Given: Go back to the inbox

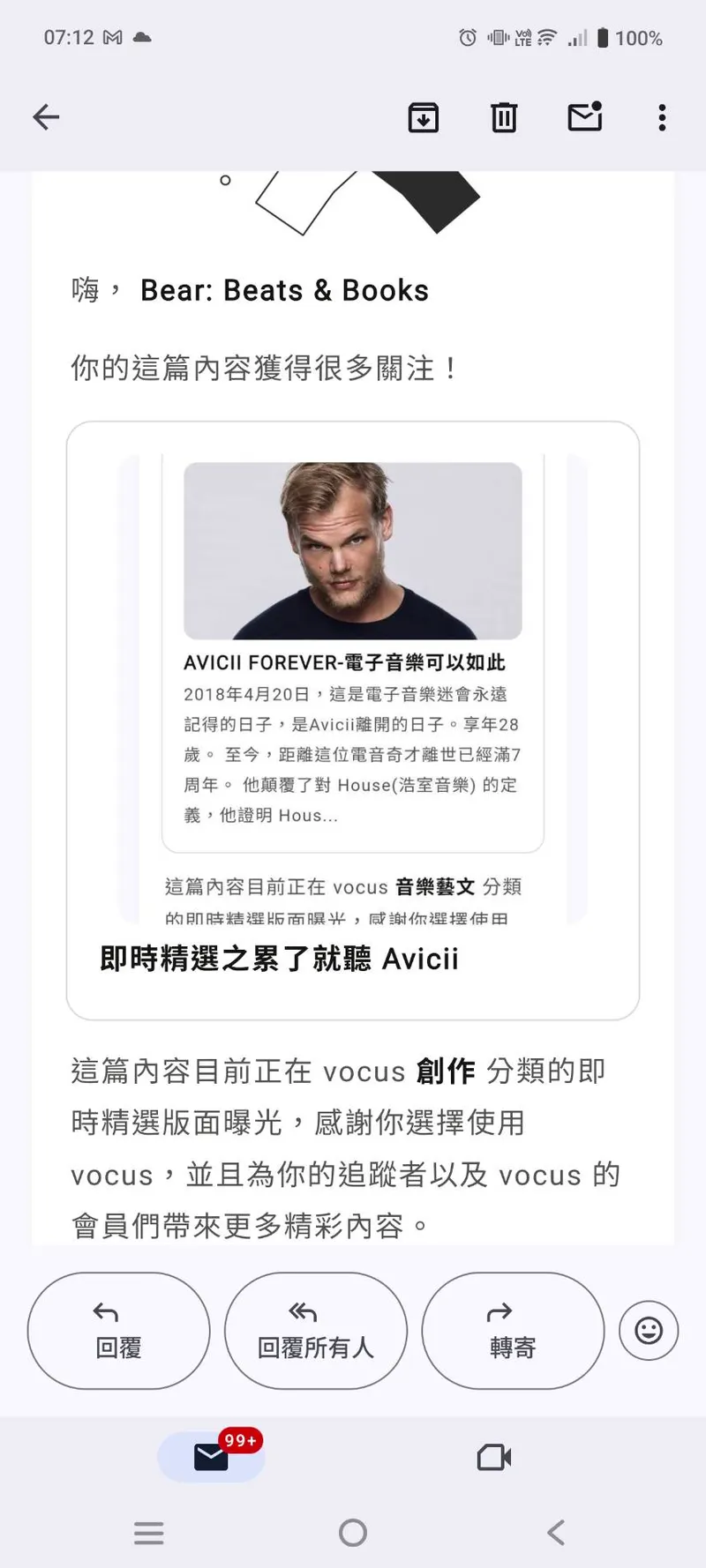Looking at the screenshot, I should coord(46,116).
